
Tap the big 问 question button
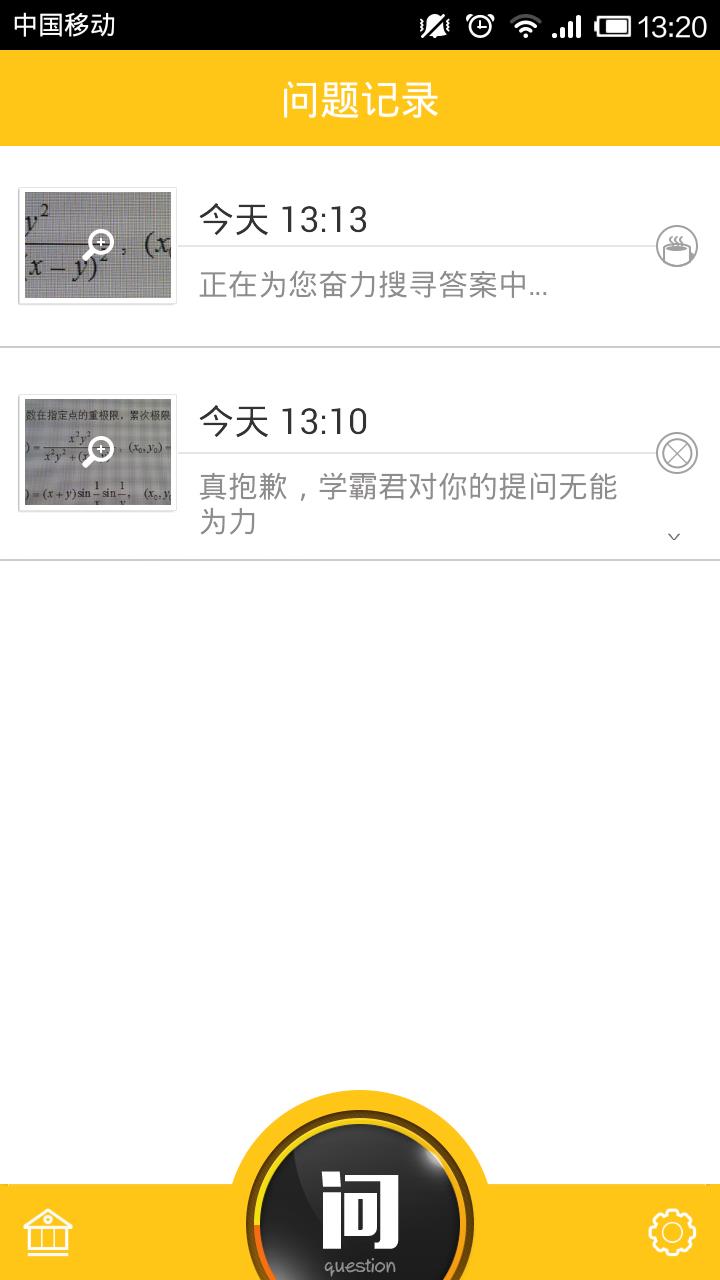360,1215
